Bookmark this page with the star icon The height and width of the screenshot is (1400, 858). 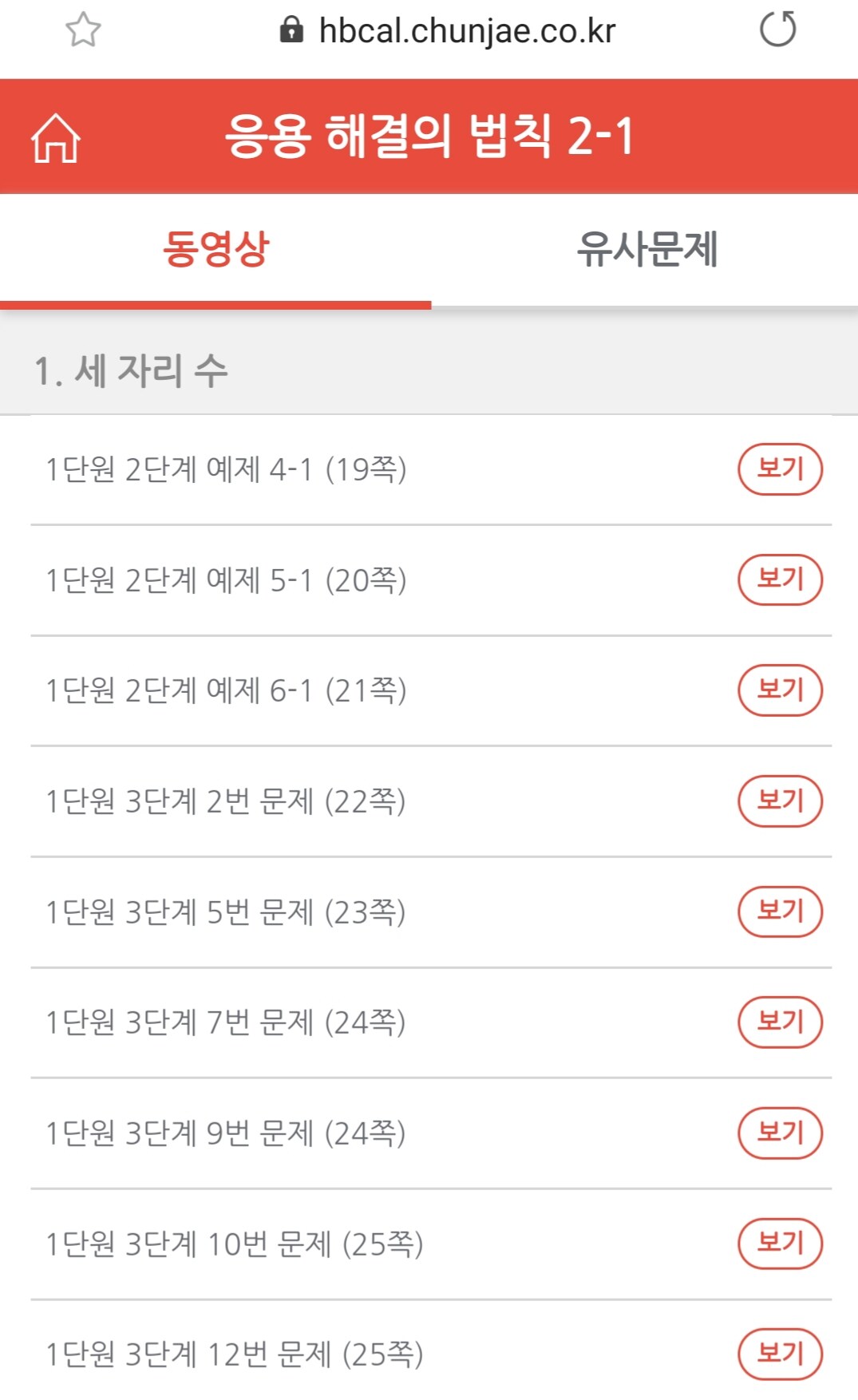click(83, 30)
